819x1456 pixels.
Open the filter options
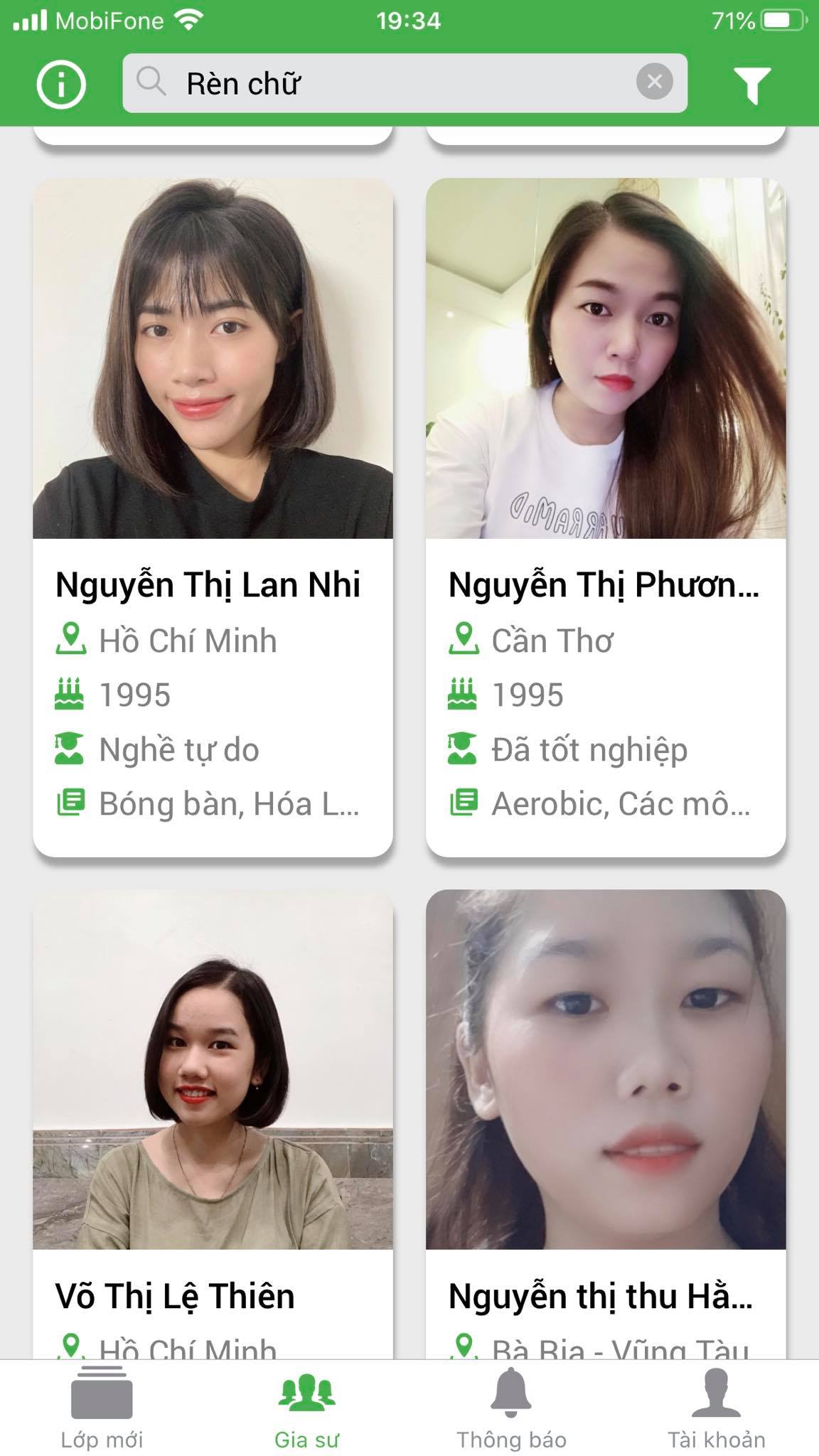point(752,85)
